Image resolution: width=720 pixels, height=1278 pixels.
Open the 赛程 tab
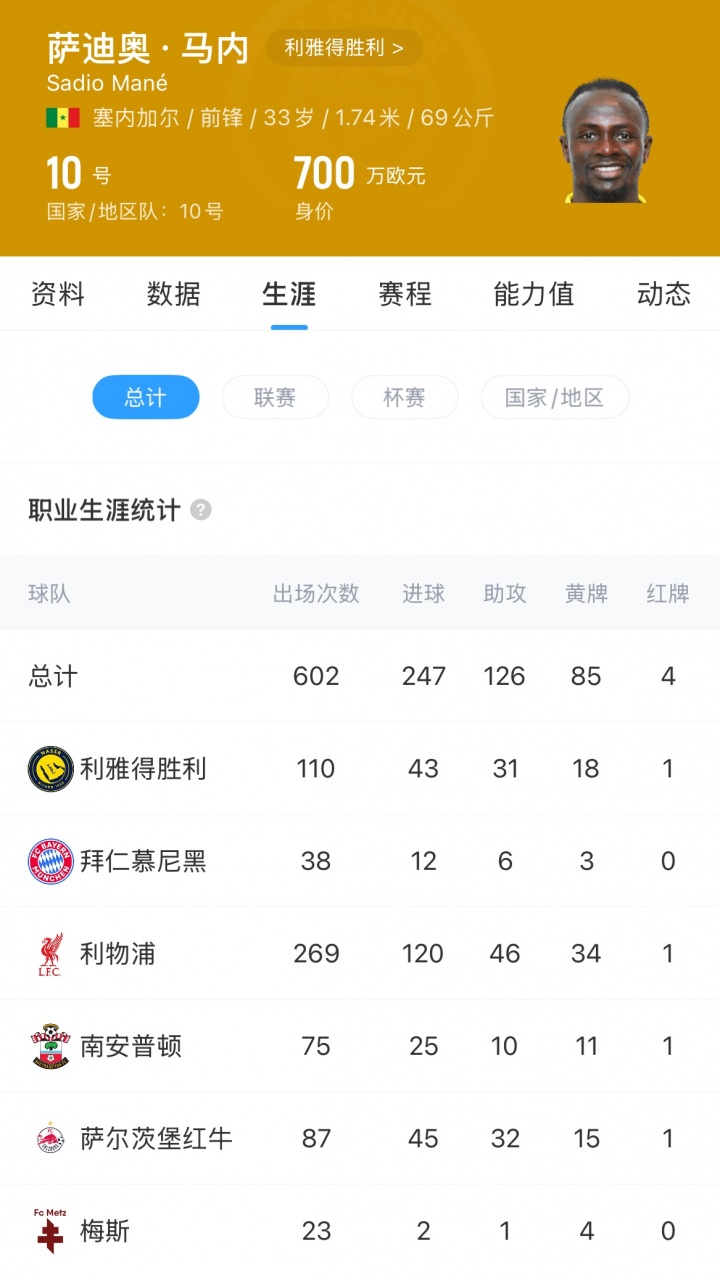point(405,294)
